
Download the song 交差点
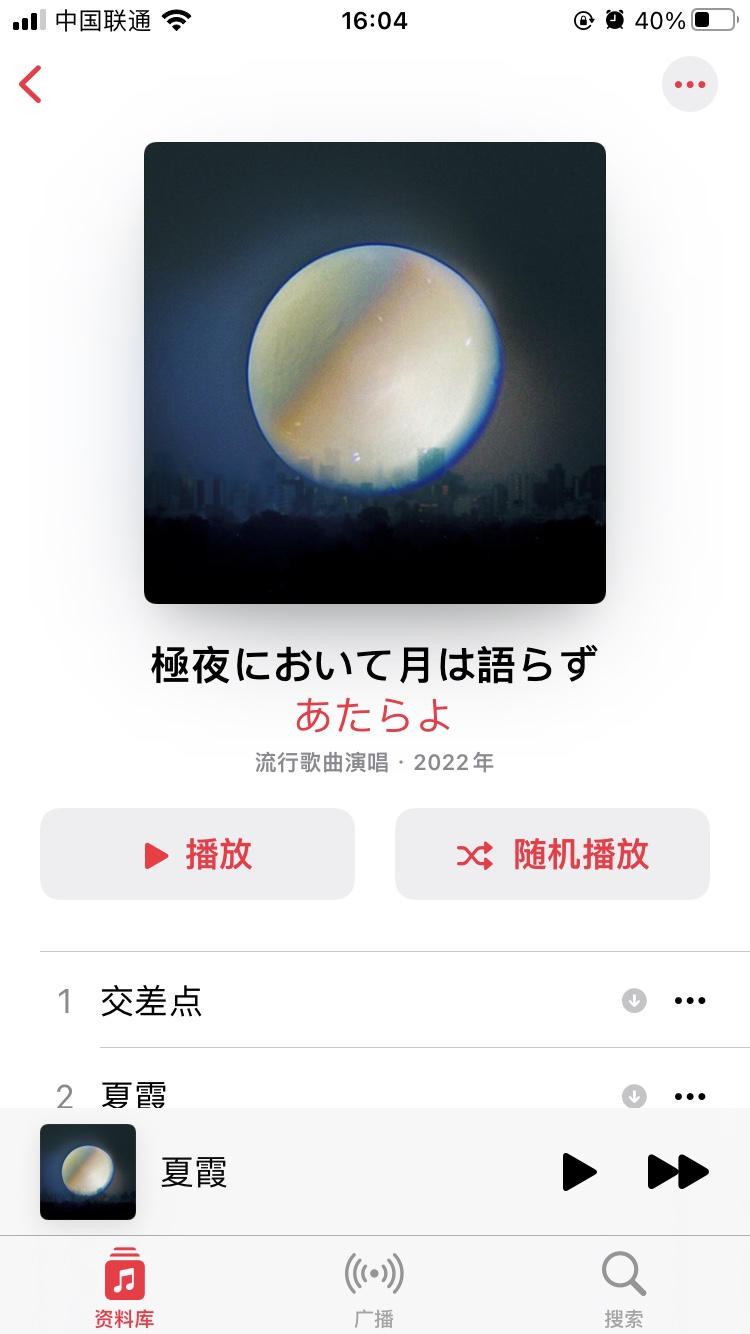tap(634, 1001)
